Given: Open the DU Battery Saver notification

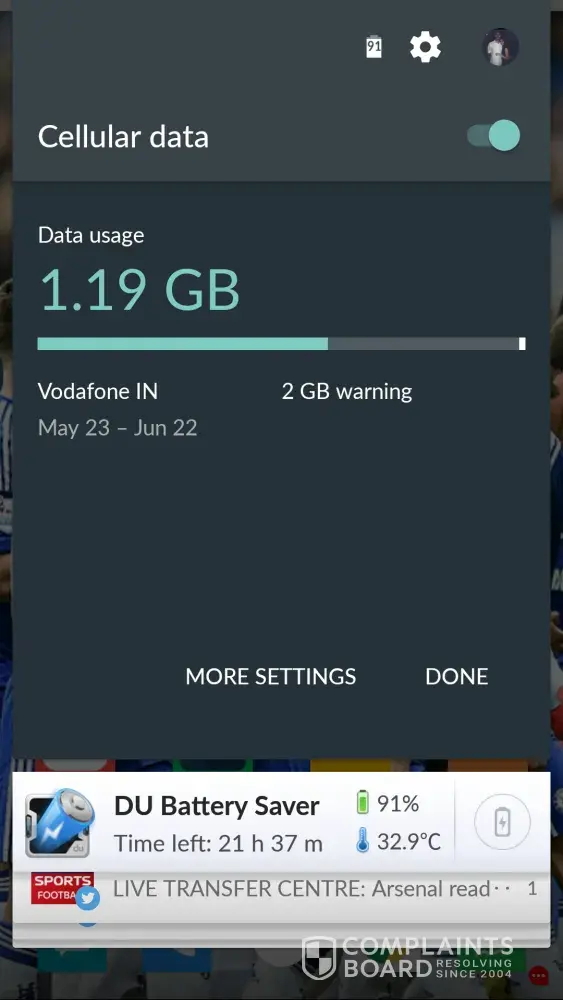Looking at the screenshot, I should coord(281,822).
